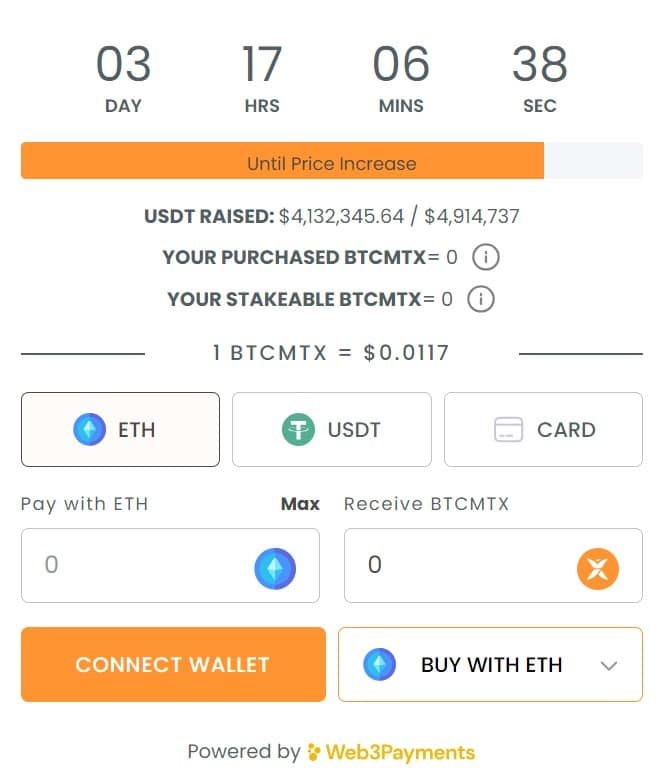Open info icon next to purchased BTCMTX
The image size is (667, 777).
[485, 258]
